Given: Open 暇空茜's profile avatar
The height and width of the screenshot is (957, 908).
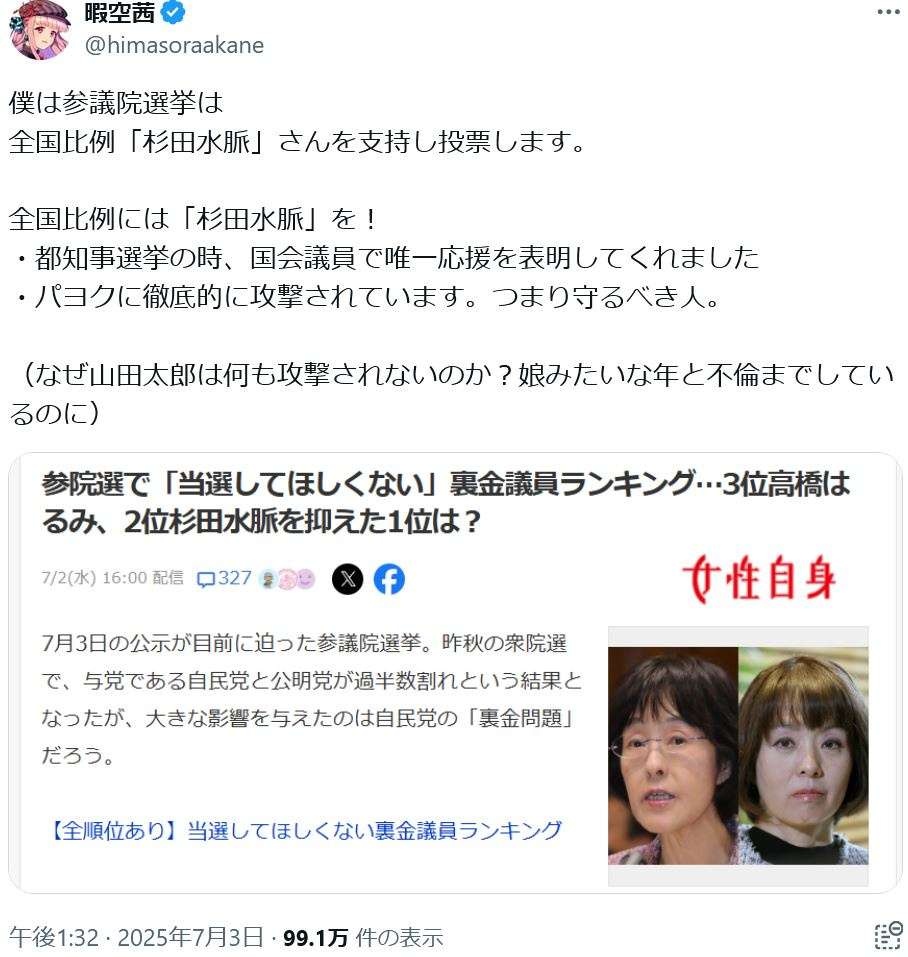Looking at the screenshot, I should [x=40, y=30].
